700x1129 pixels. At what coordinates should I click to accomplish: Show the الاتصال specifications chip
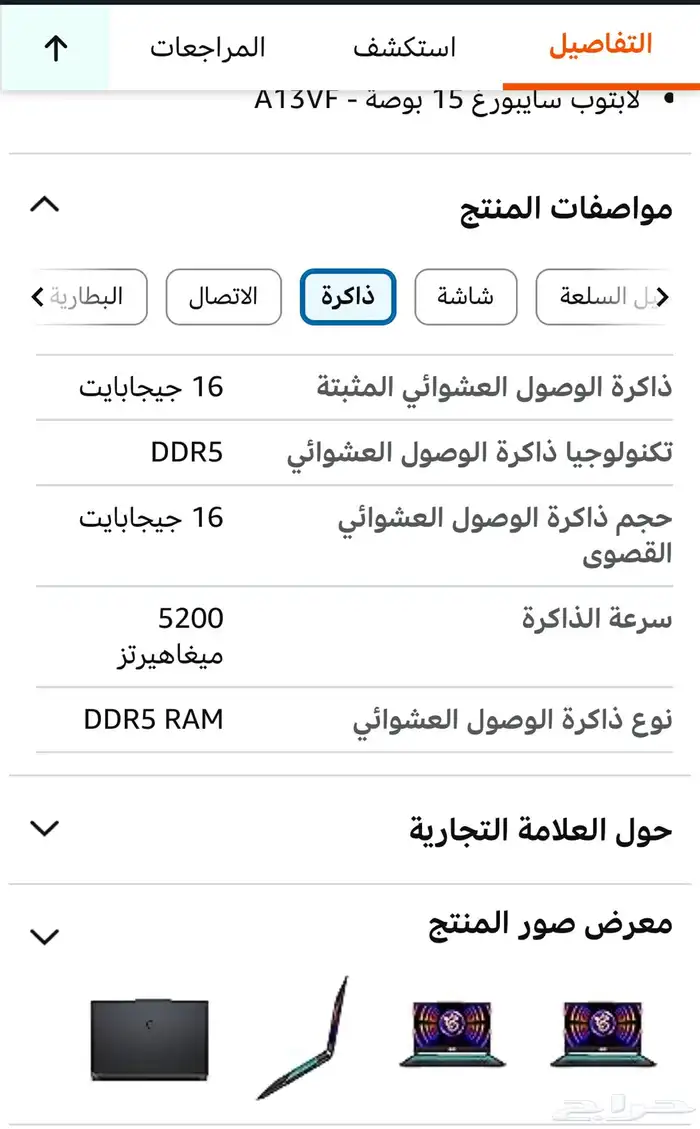[223, 297]
